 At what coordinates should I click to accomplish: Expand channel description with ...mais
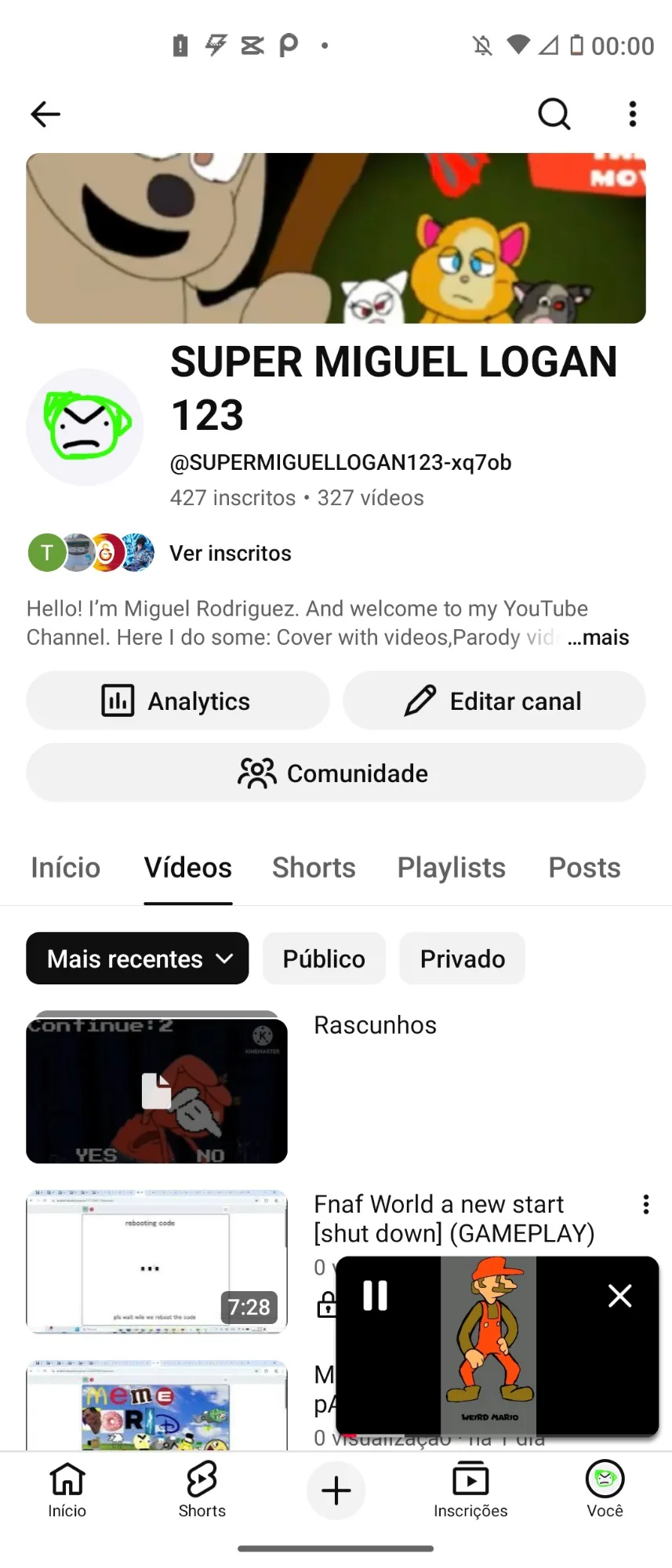tap(598, 638)
